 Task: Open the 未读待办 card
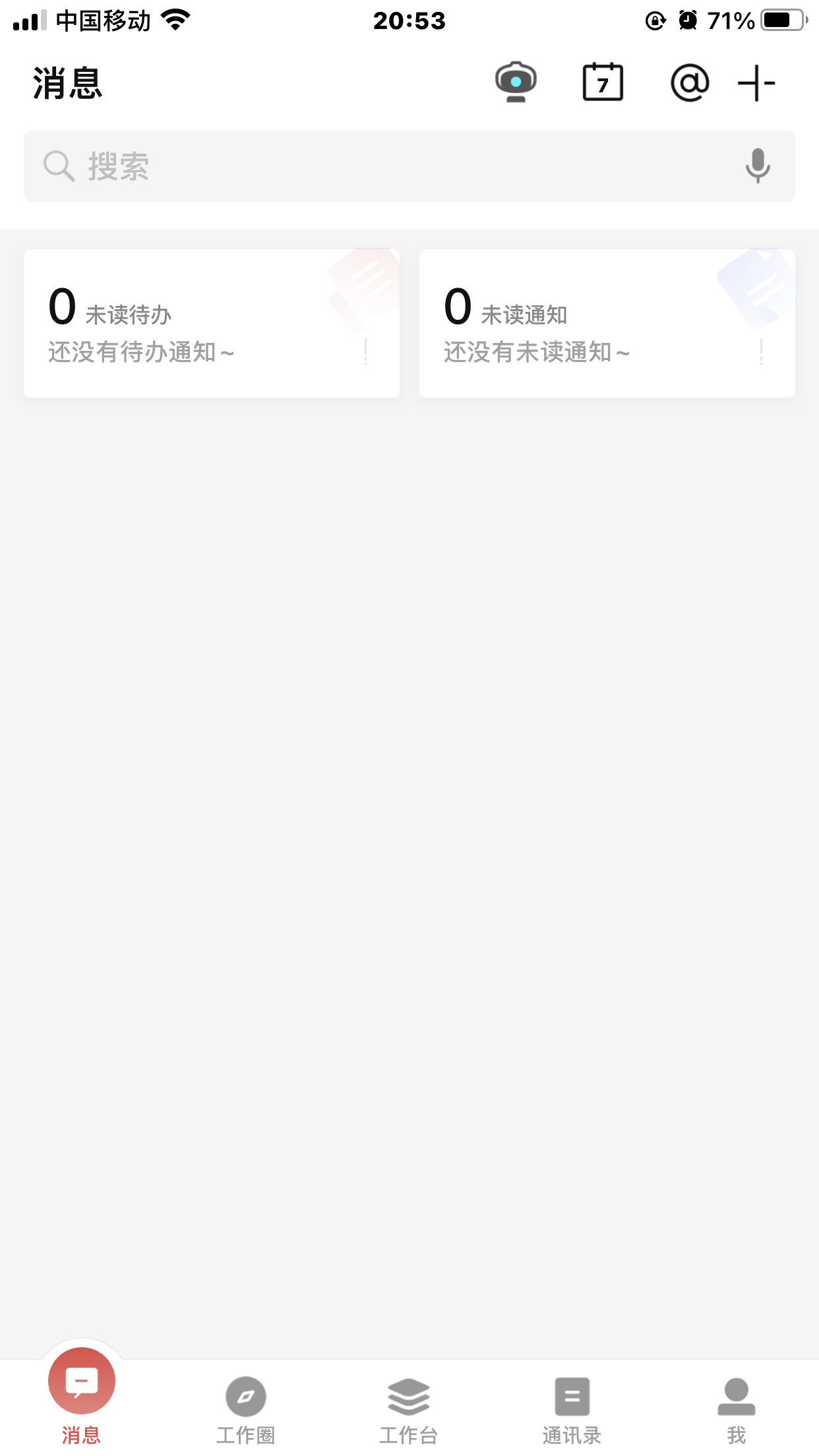pos(212,323)
